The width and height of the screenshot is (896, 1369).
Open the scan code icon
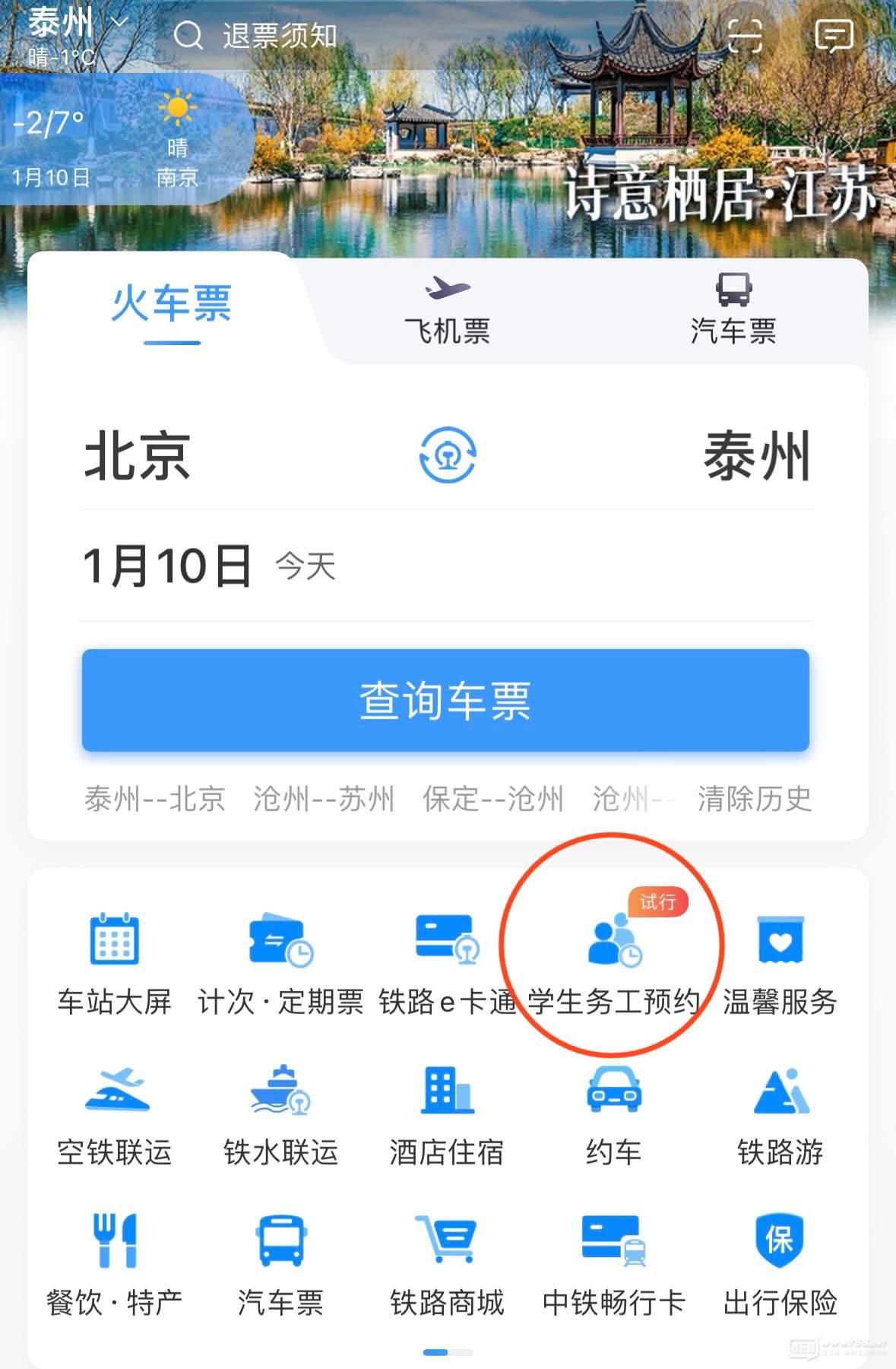744,35
